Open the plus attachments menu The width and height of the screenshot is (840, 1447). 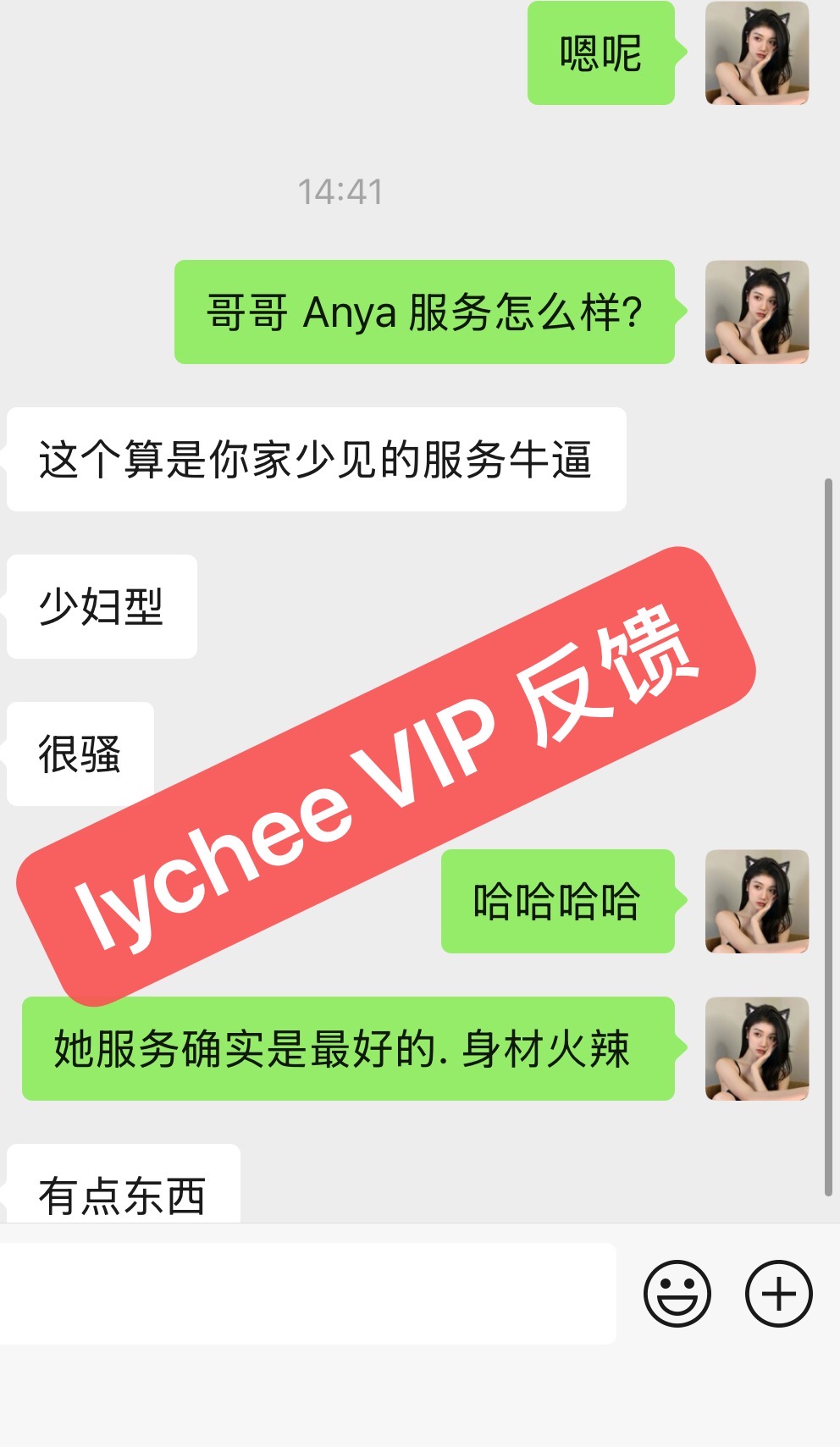(x=778, y=1293)
